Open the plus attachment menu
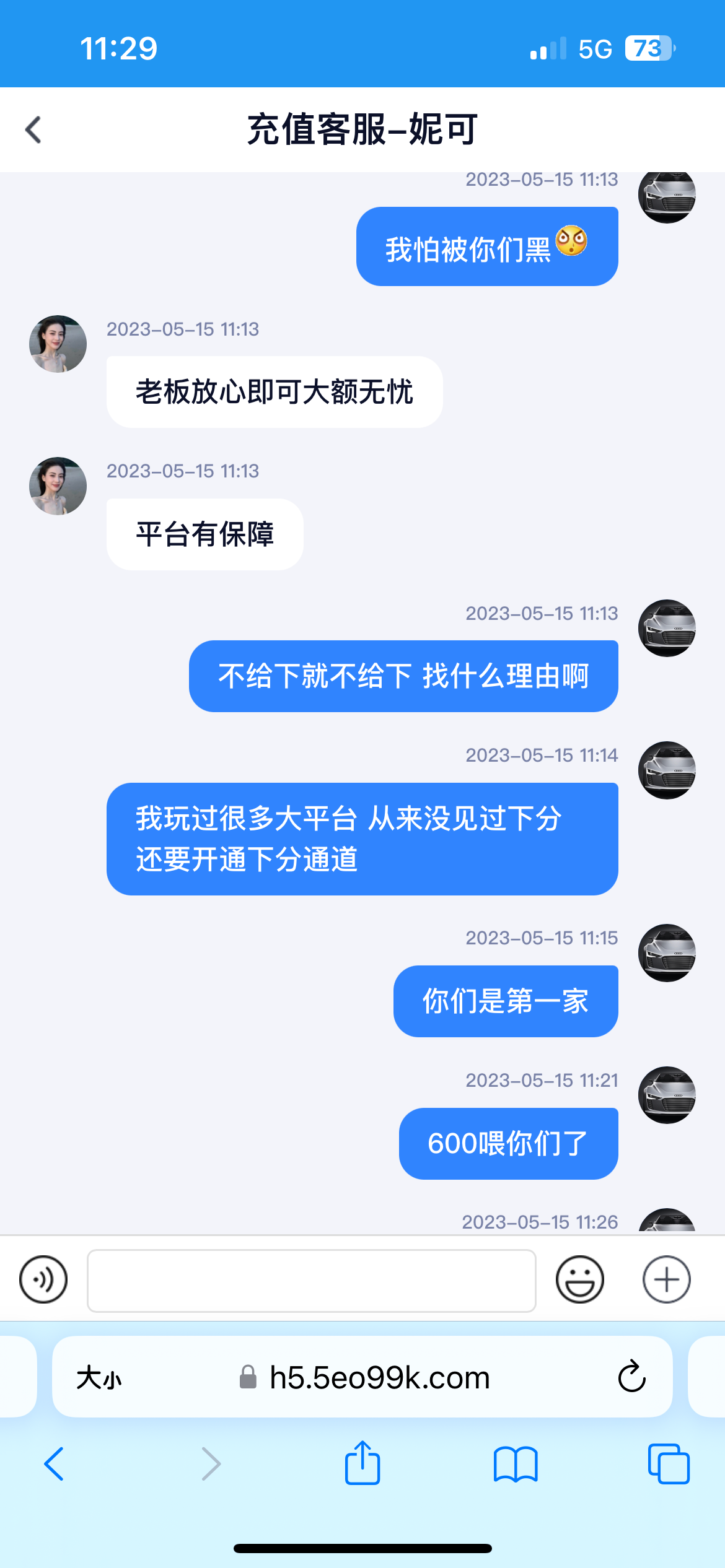 (x=666, y=1279)
